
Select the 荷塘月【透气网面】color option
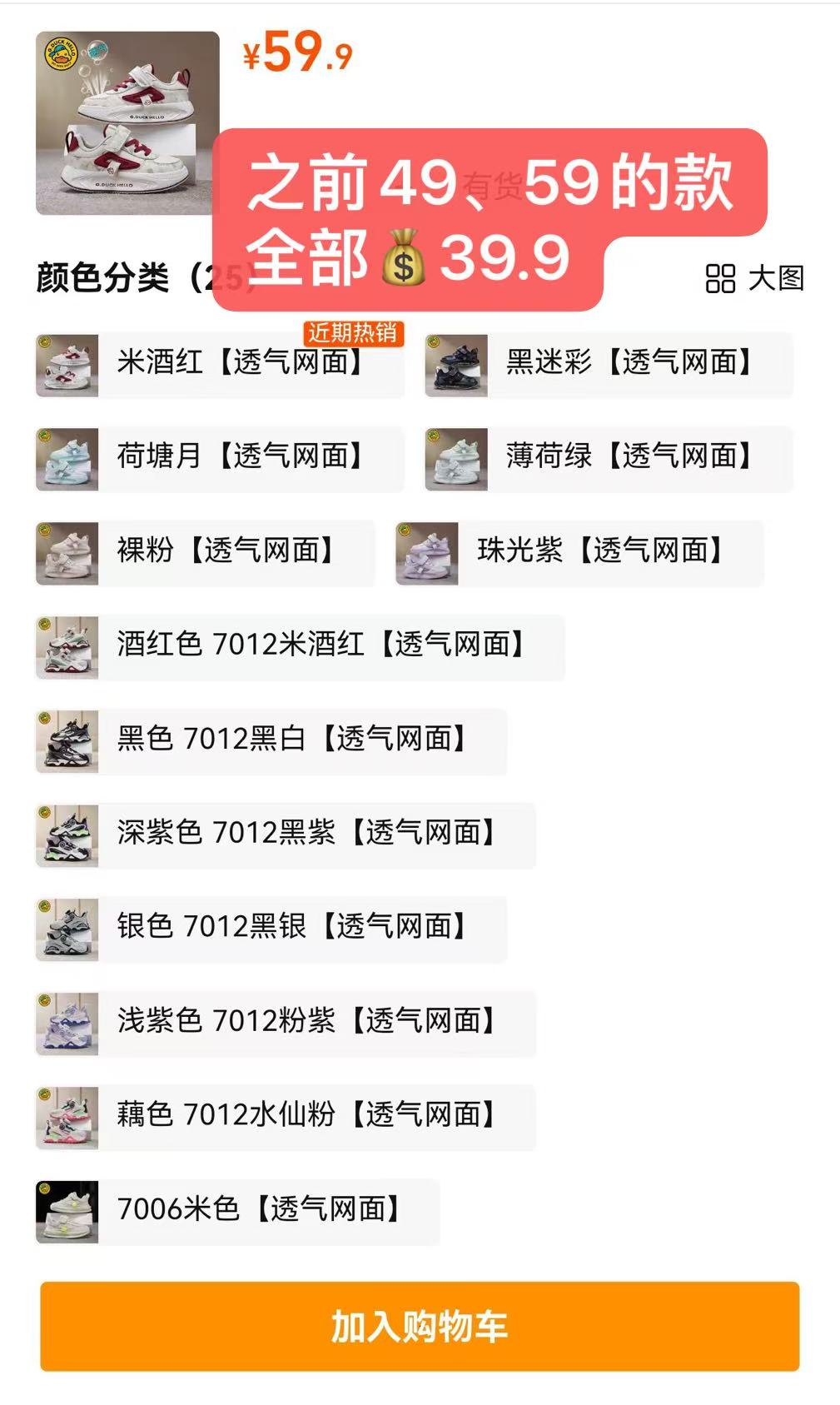pyautogui.click(x=239, y=458)
